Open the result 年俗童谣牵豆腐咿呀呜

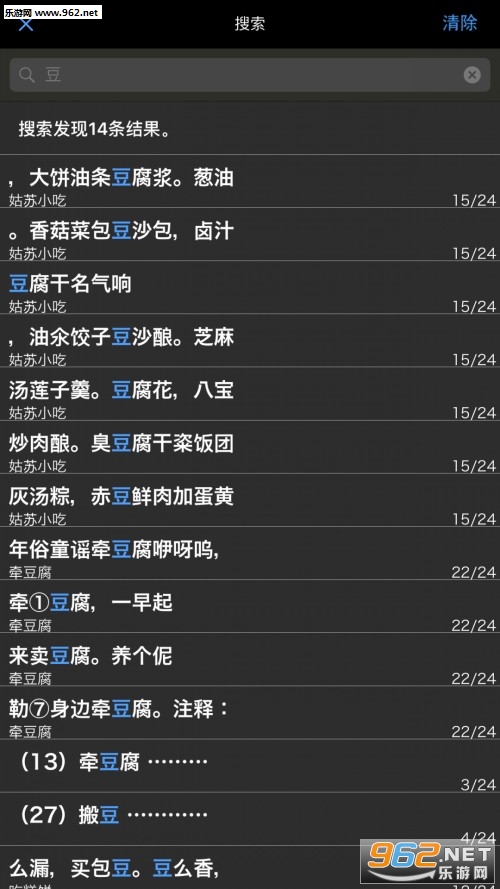click(250, 554)
